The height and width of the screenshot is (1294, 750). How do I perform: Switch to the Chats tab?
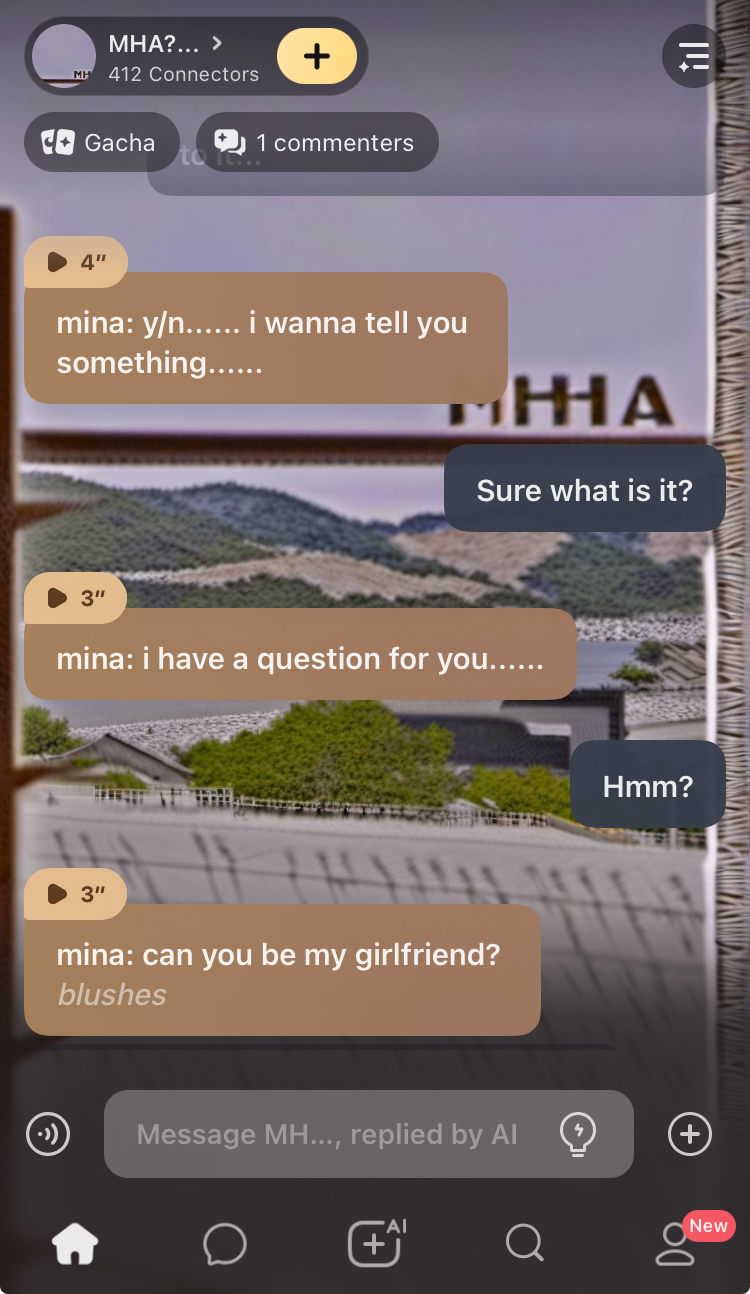(x=224, y=1244)
